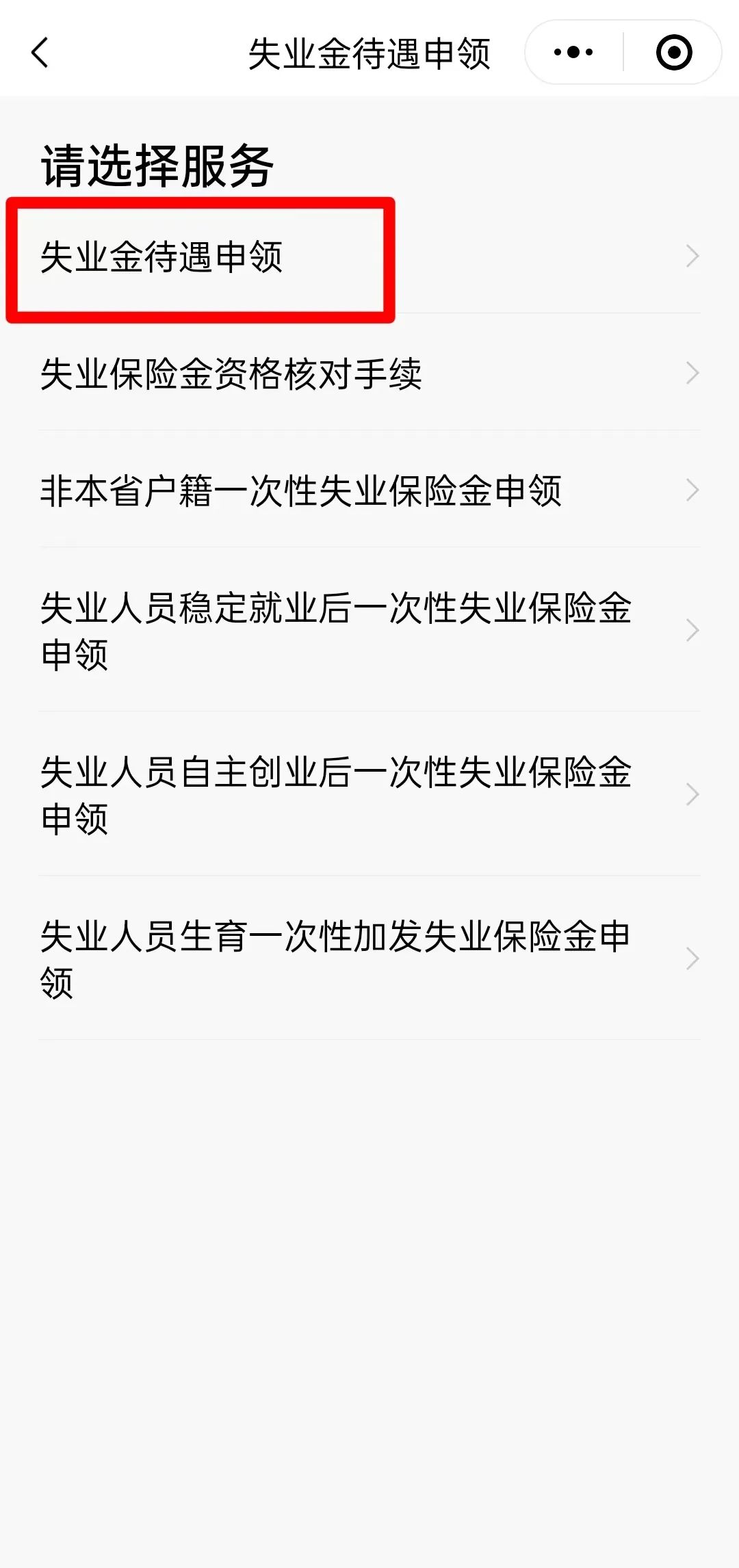739x1568 pixels.
Task: Open 失业保险金资格核对手续
Action: tap(231, 374)
